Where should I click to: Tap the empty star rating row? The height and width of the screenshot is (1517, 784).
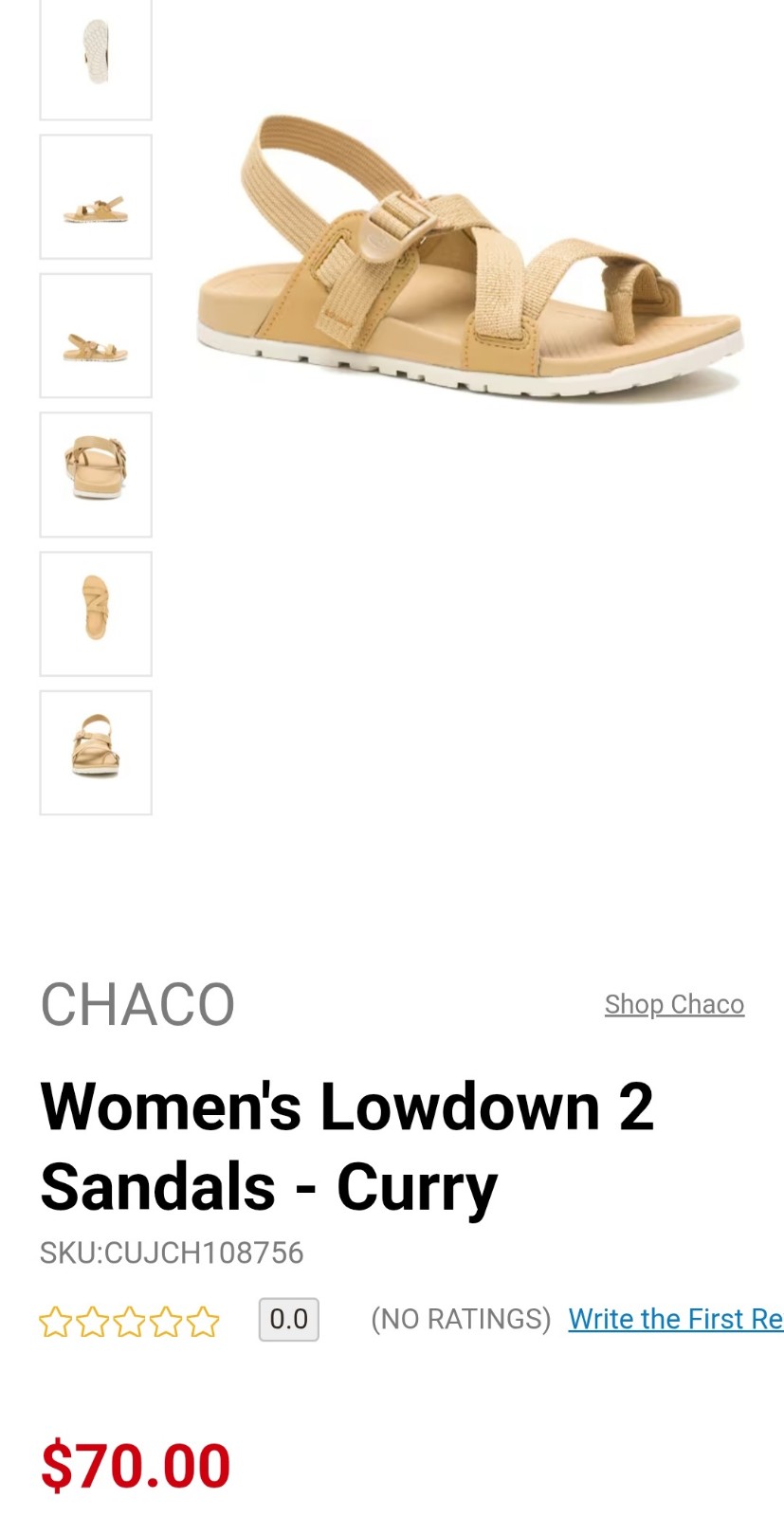(x=129, y=1321)
